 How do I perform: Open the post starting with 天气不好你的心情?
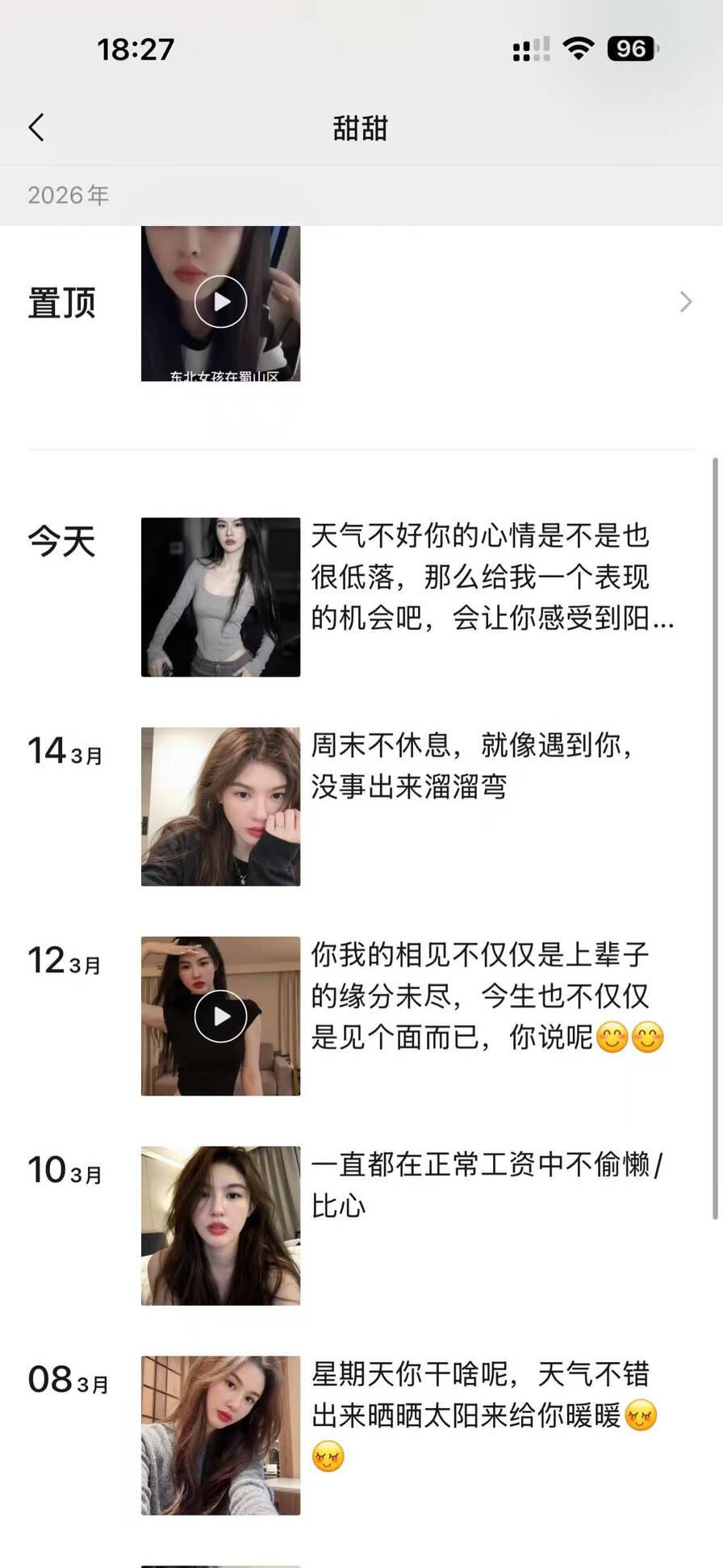491,576
